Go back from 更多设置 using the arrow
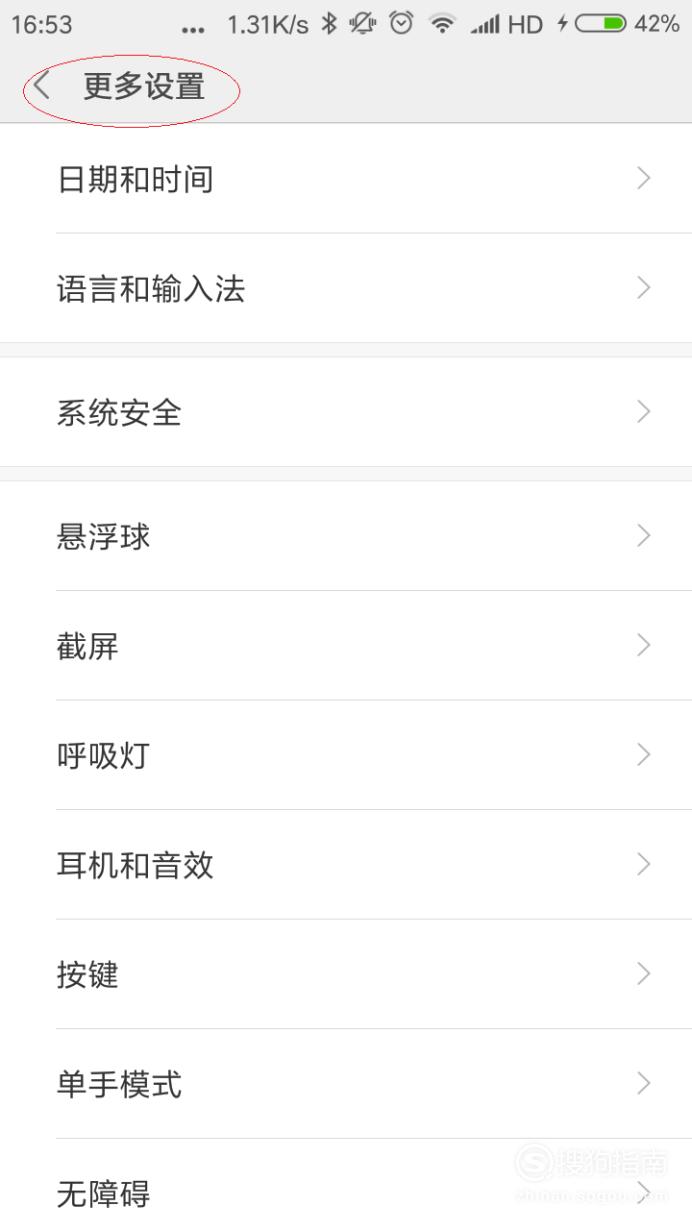Screen dimensions: 692x1230 (x=41, y=87)
